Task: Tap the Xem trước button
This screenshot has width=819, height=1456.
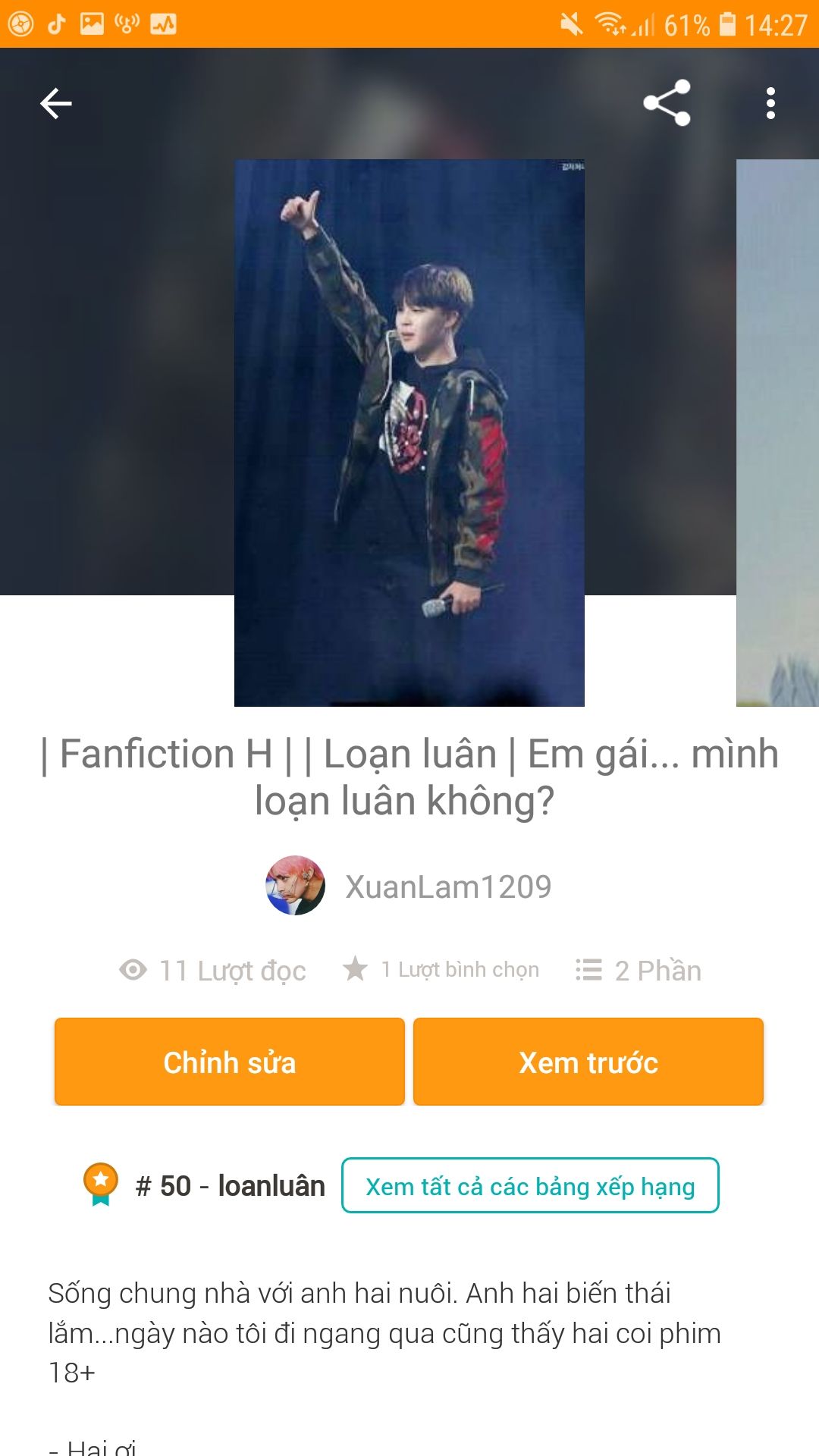Action: point(588,1062)
